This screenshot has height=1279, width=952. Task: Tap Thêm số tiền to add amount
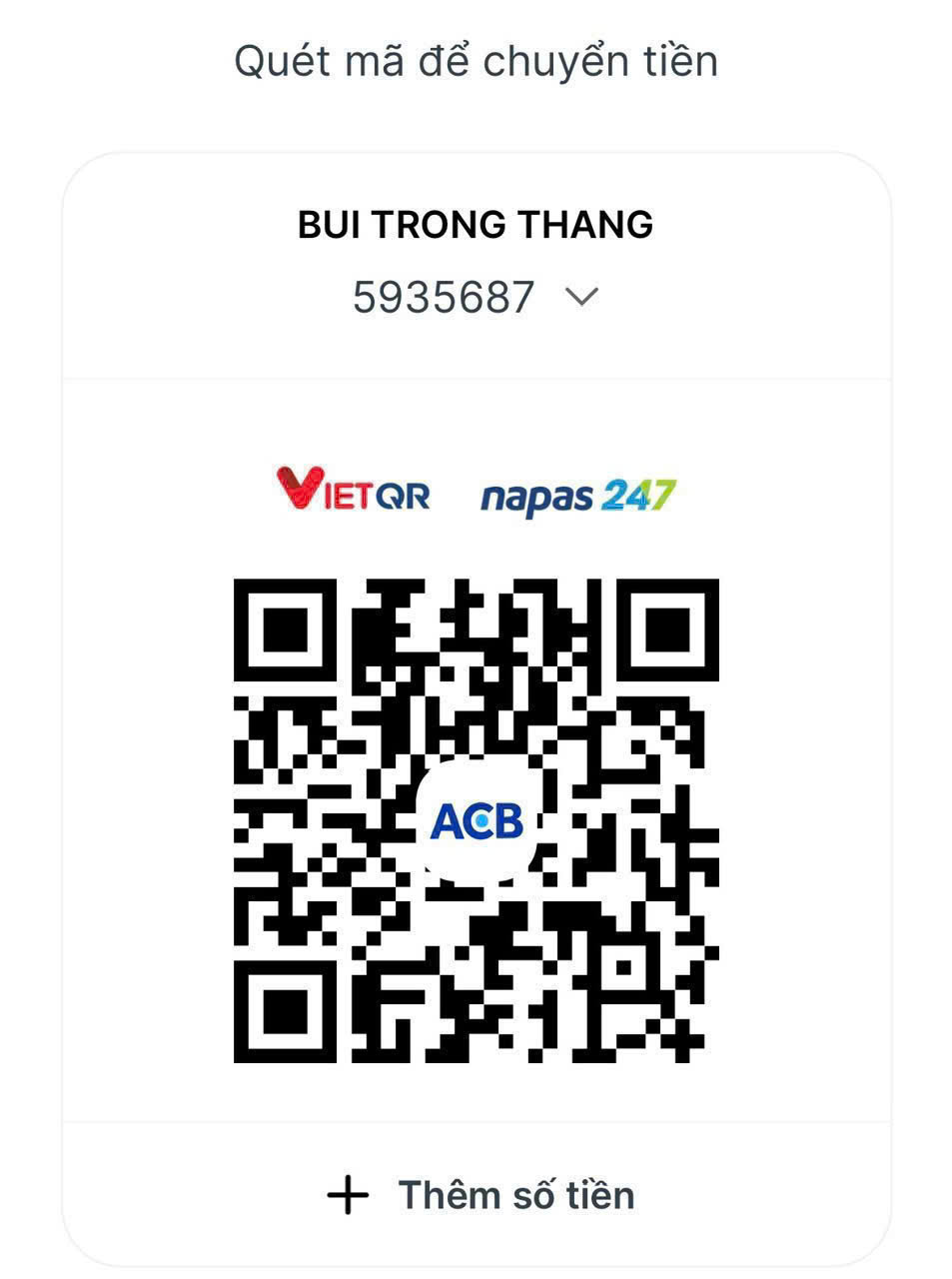click(480, 1195)
